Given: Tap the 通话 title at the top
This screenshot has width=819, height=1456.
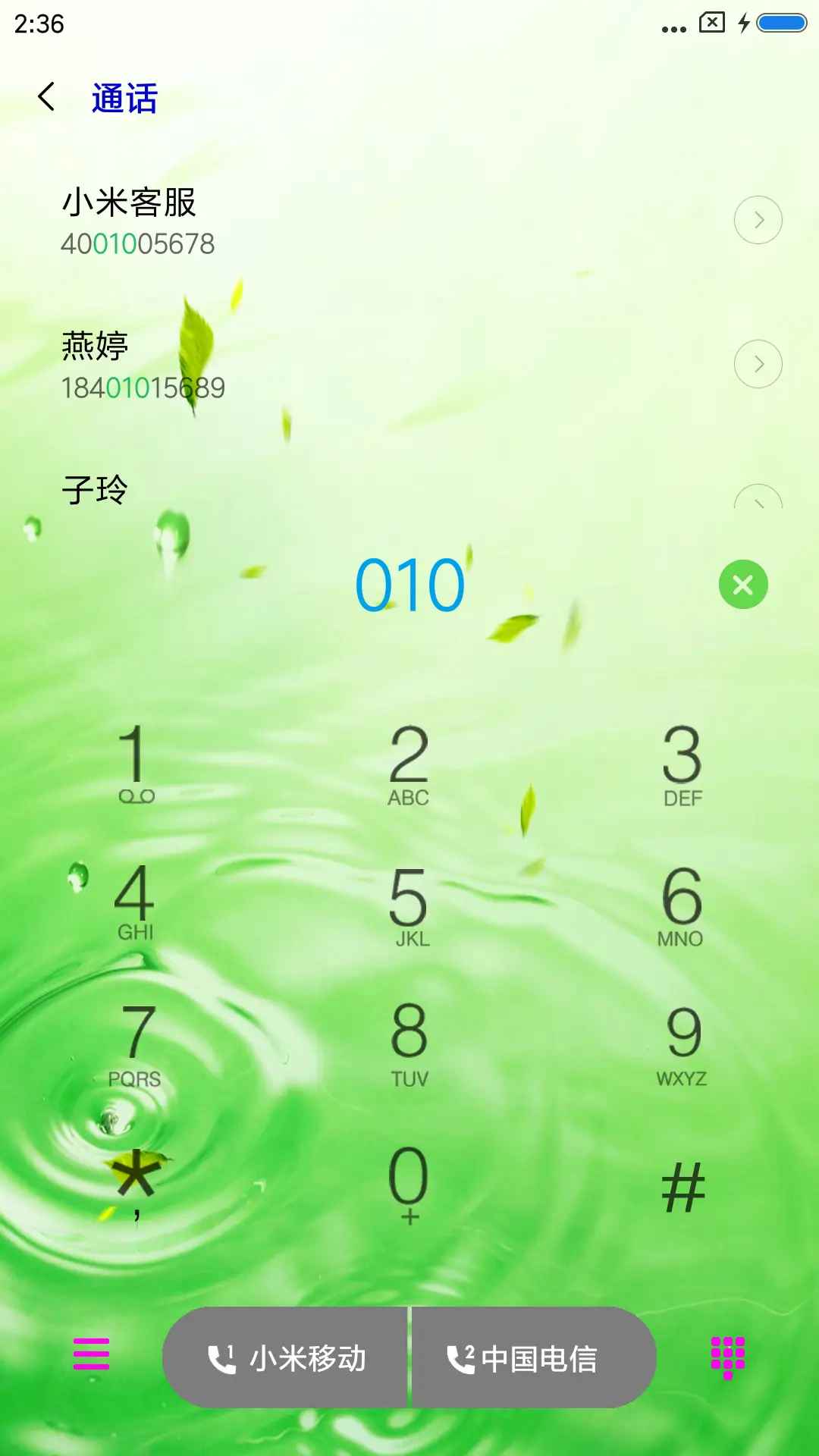Looking at the screenshot, I should click(x=122, y=97).
